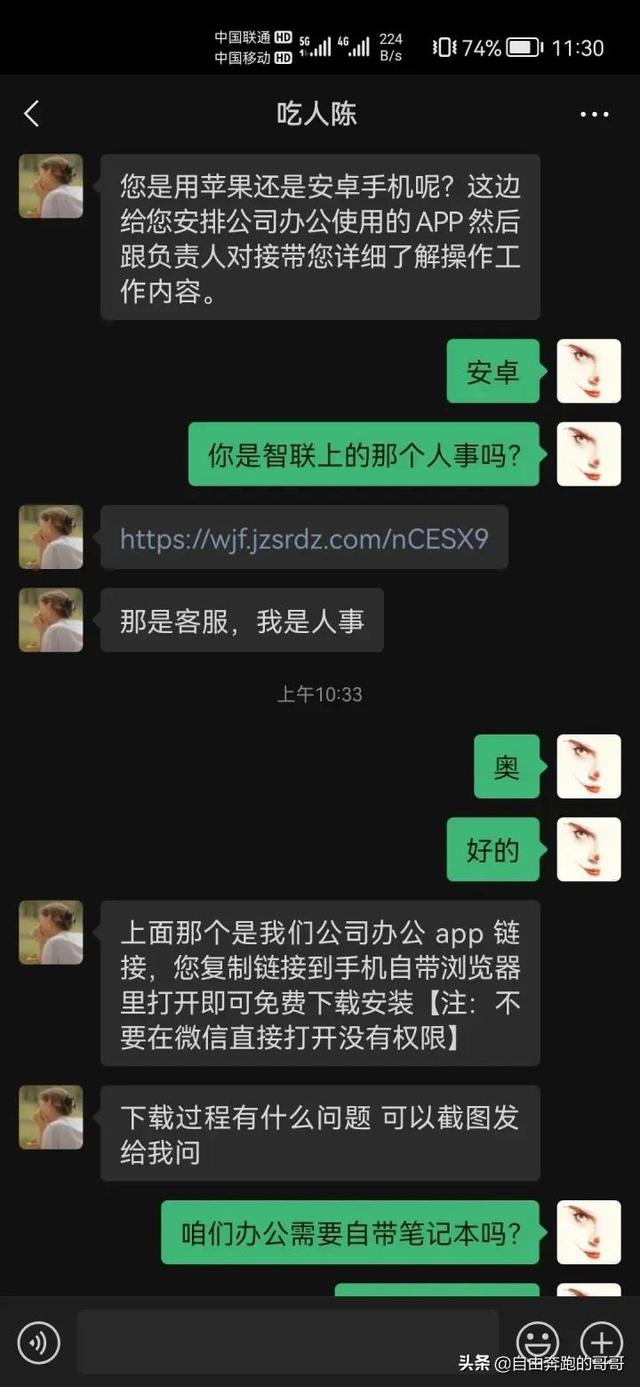Image resolution: width=640 pixels, height=1387 pixels.
Task: Open the emoji sticker panel
Action: [x=537, y=1342]
